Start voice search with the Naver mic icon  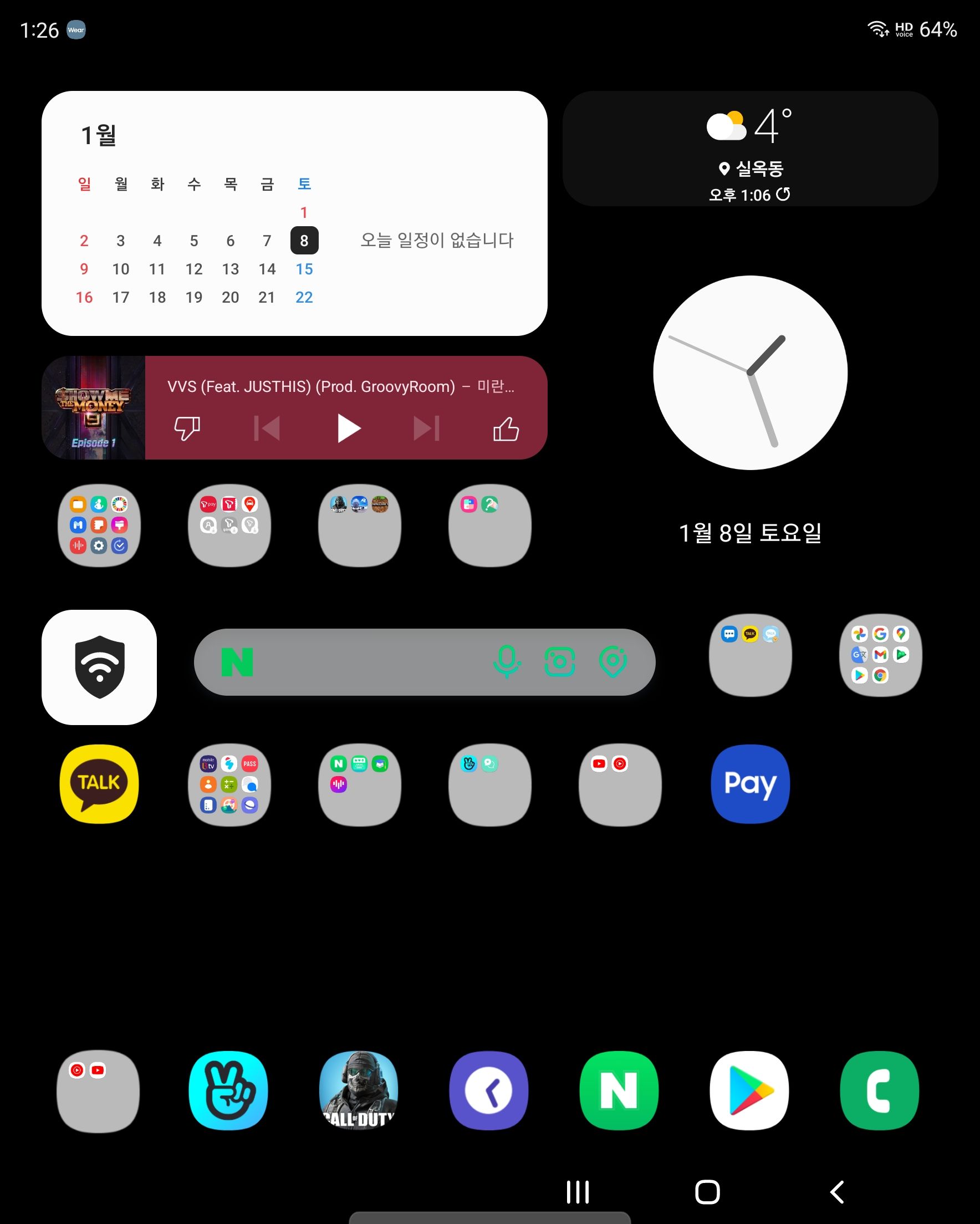coord(508,662)
